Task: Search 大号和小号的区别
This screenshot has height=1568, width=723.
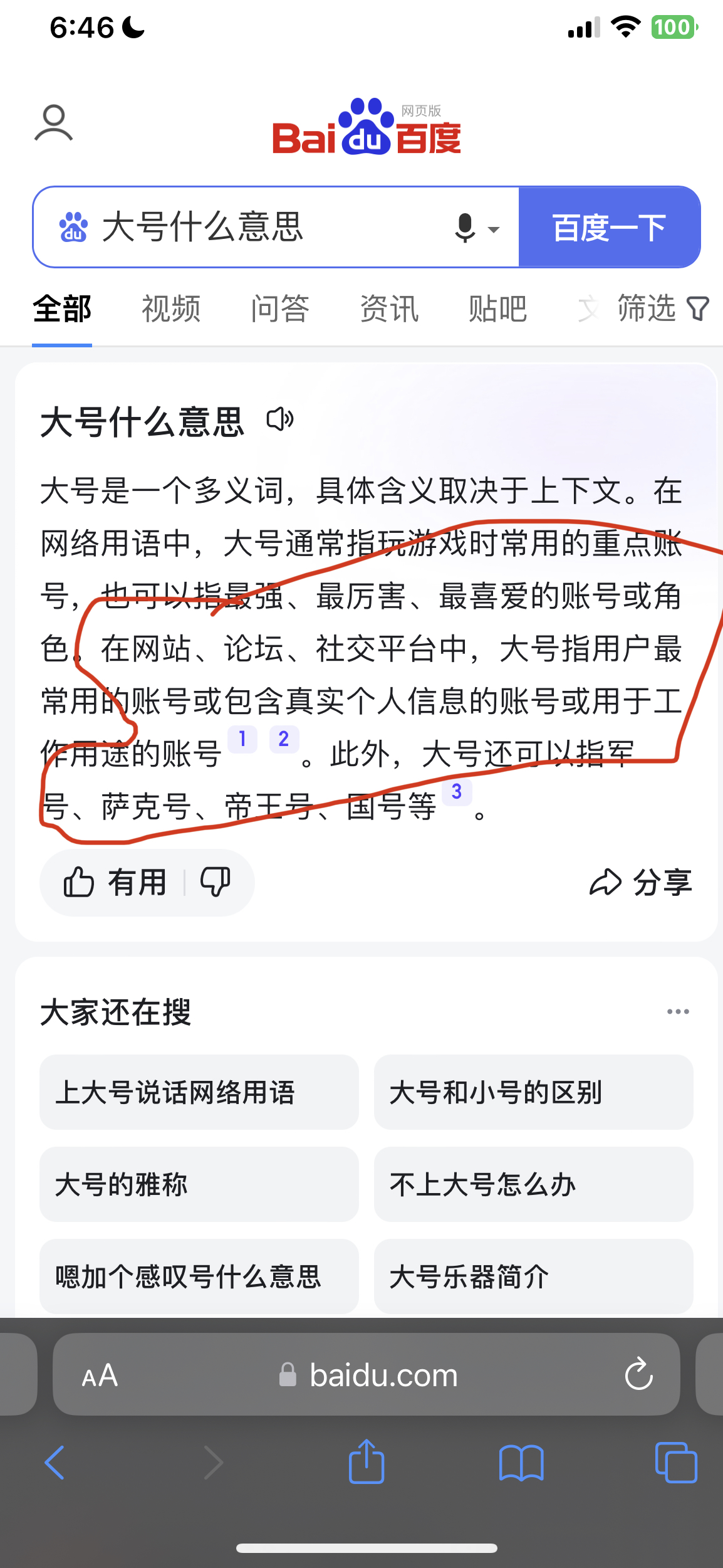Action: tap(533, 1092)
